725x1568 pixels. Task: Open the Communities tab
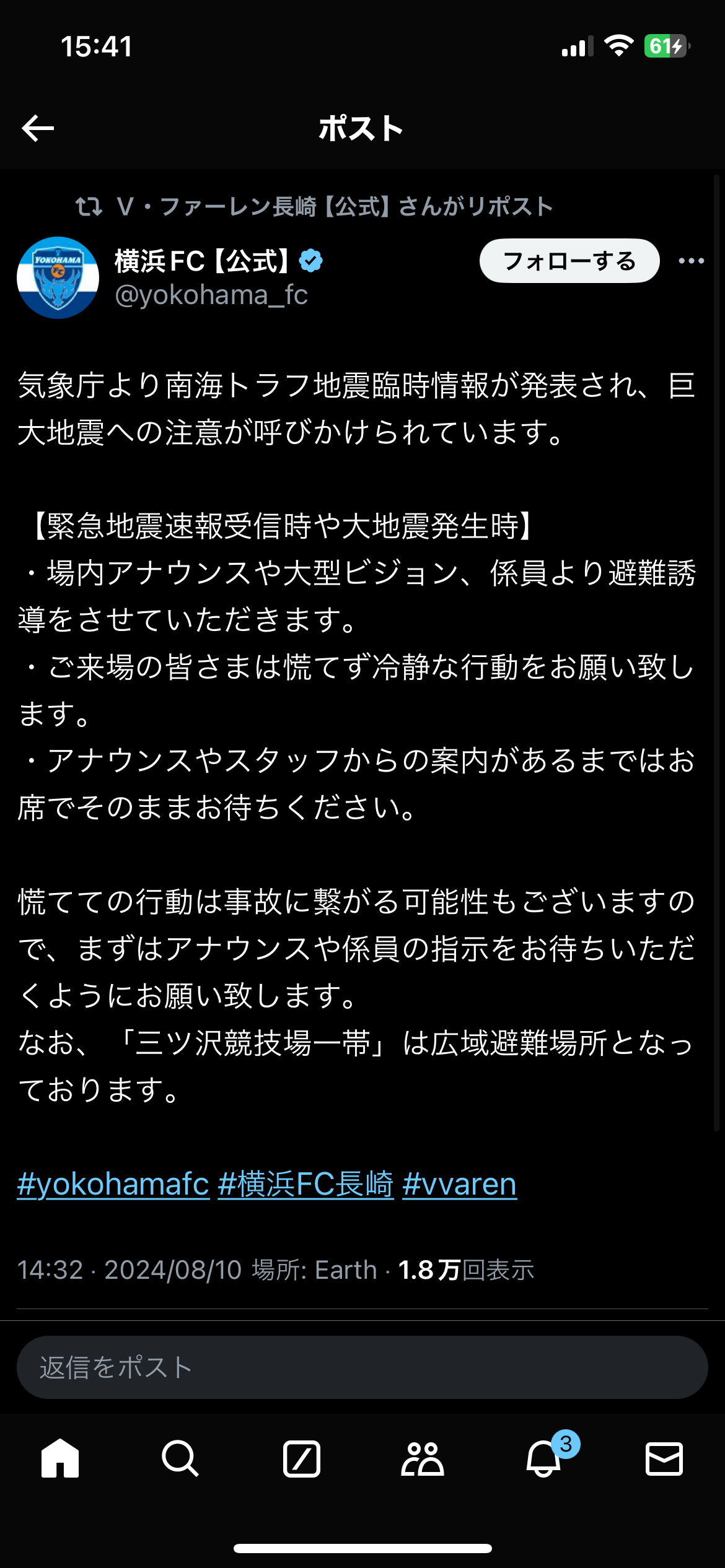click(423, 1459)
